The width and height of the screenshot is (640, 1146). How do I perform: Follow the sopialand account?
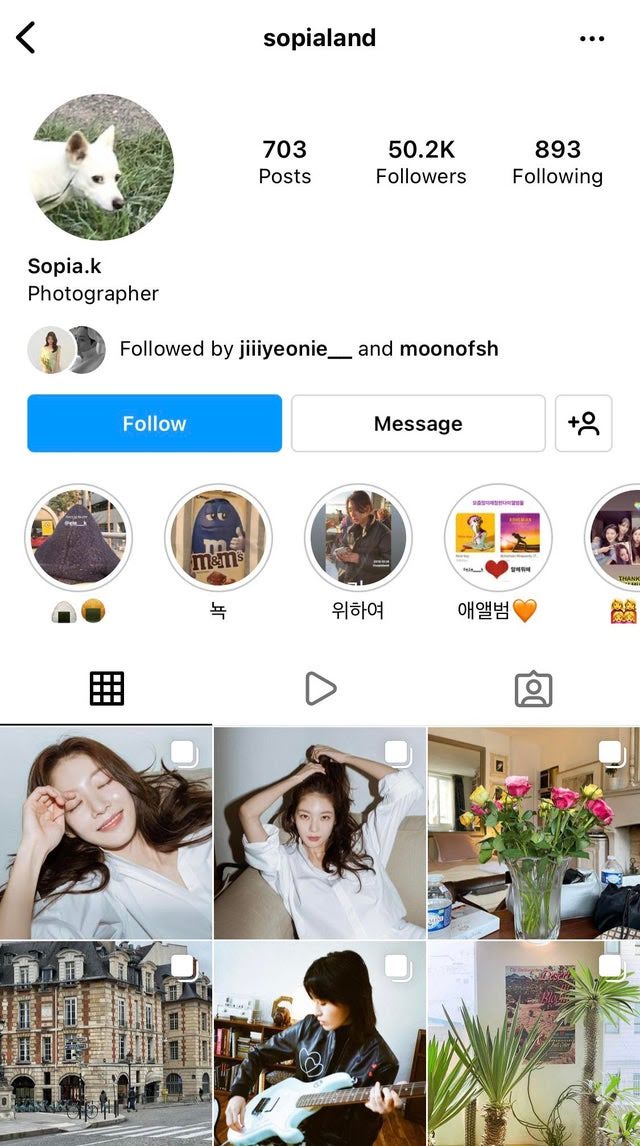[154, 423]
